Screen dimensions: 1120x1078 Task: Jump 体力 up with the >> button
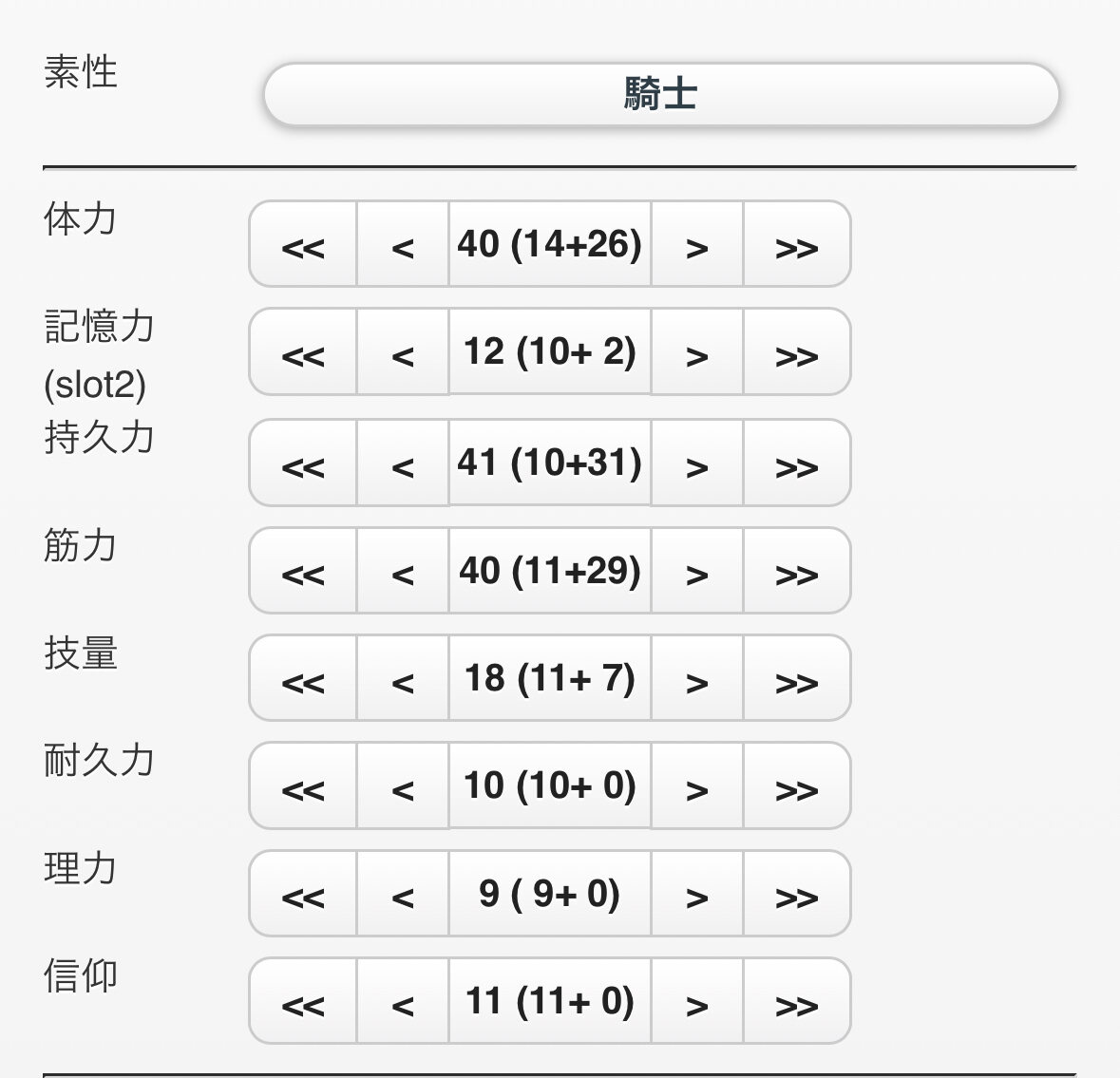click(x=797, y=244)
